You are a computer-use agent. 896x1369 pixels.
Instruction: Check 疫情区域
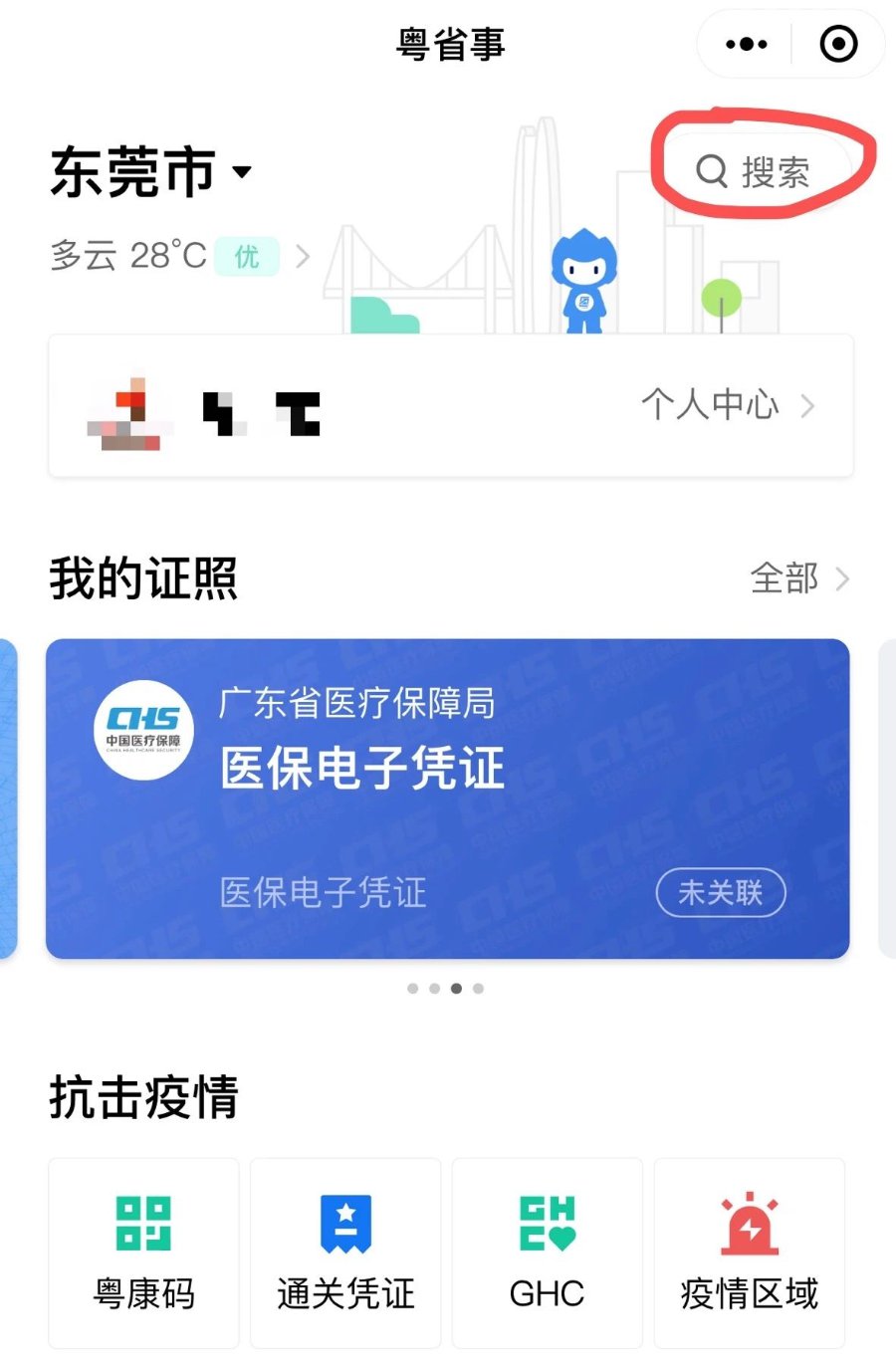click(749, 1253)
